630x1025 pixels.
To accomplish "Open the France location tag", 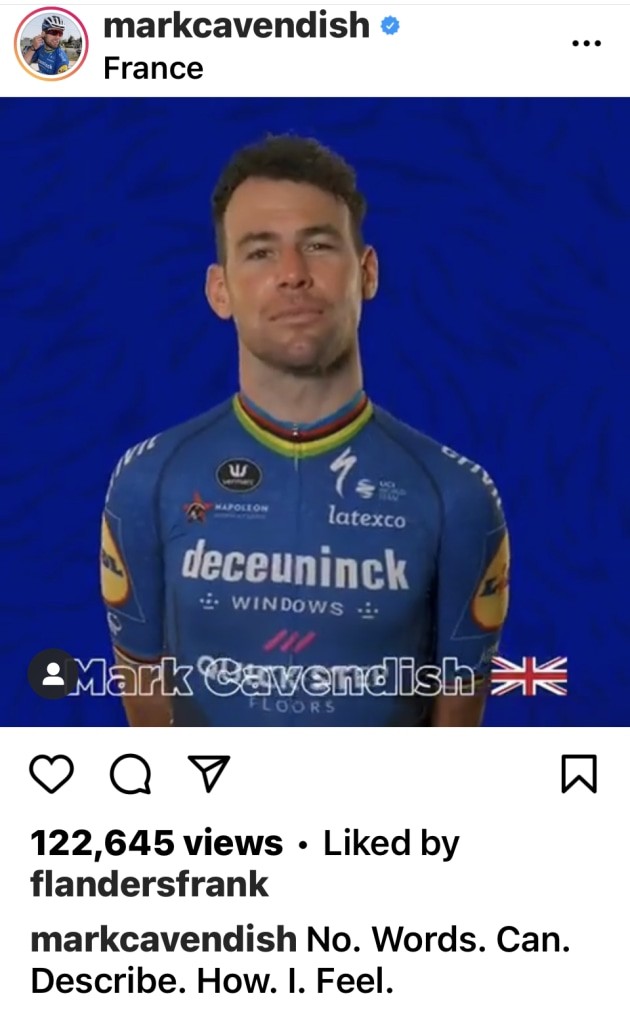I will pyautogui.click(x=153, y=68).
